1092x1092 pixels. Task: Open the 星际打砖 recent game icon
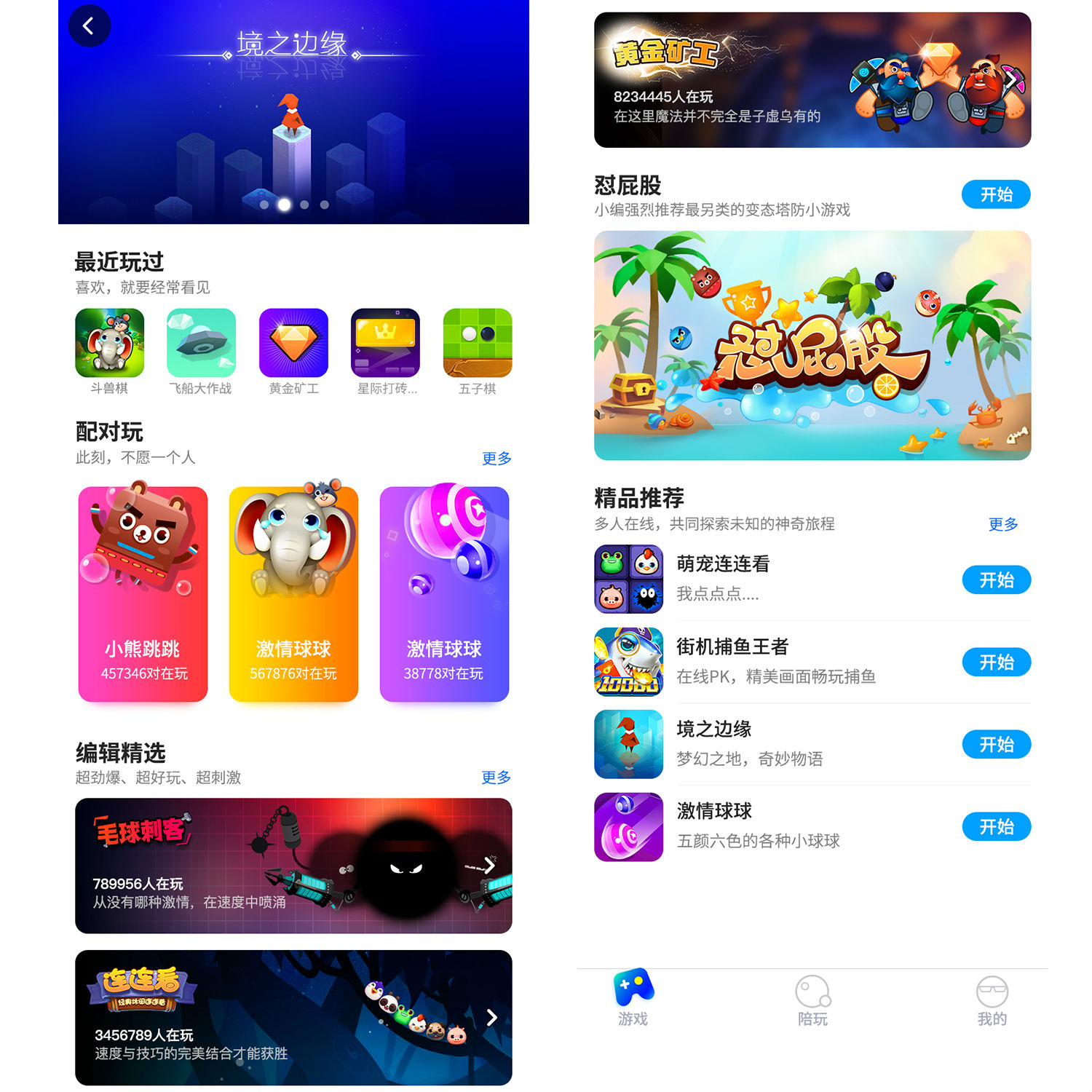(385, 343)
